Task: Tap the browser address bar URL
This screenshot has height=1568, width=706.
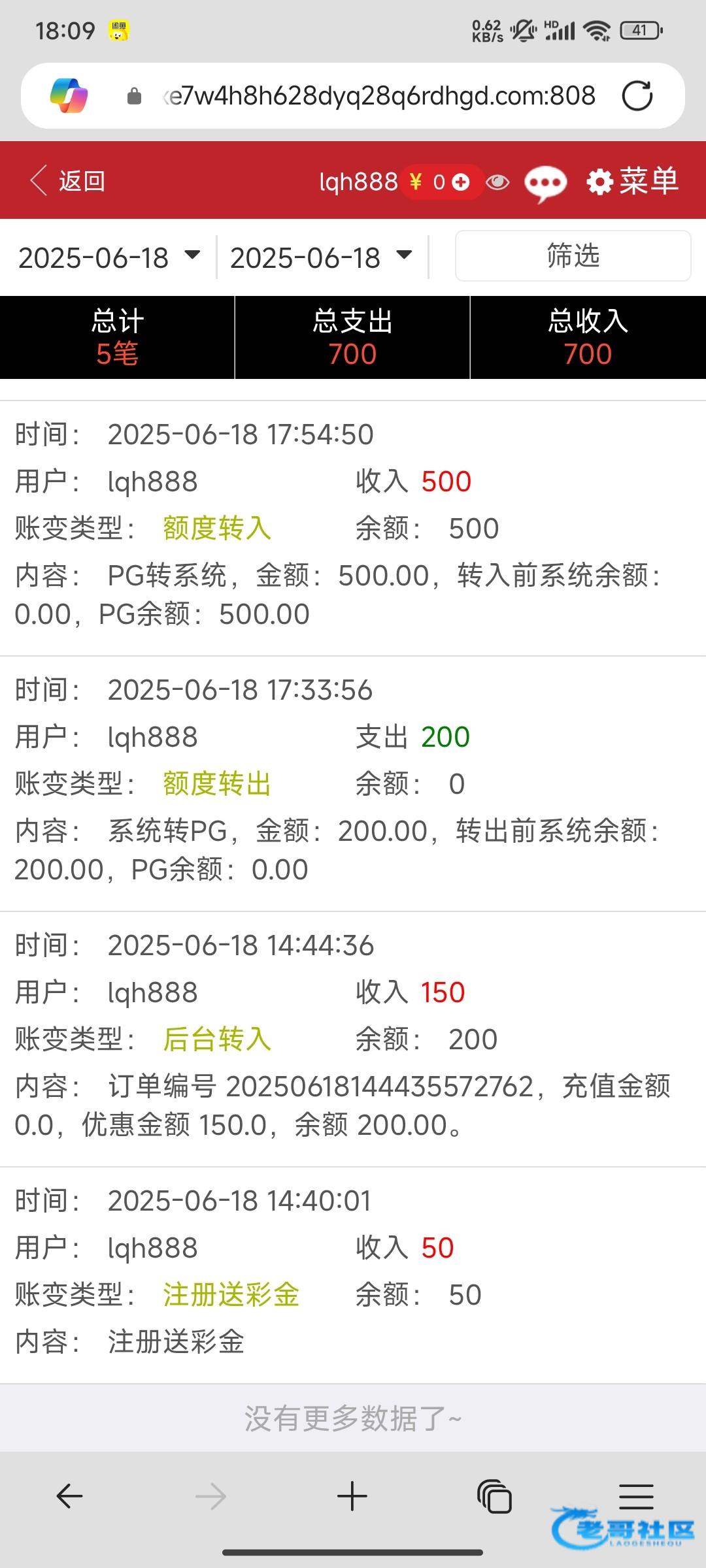Action: 379,96
